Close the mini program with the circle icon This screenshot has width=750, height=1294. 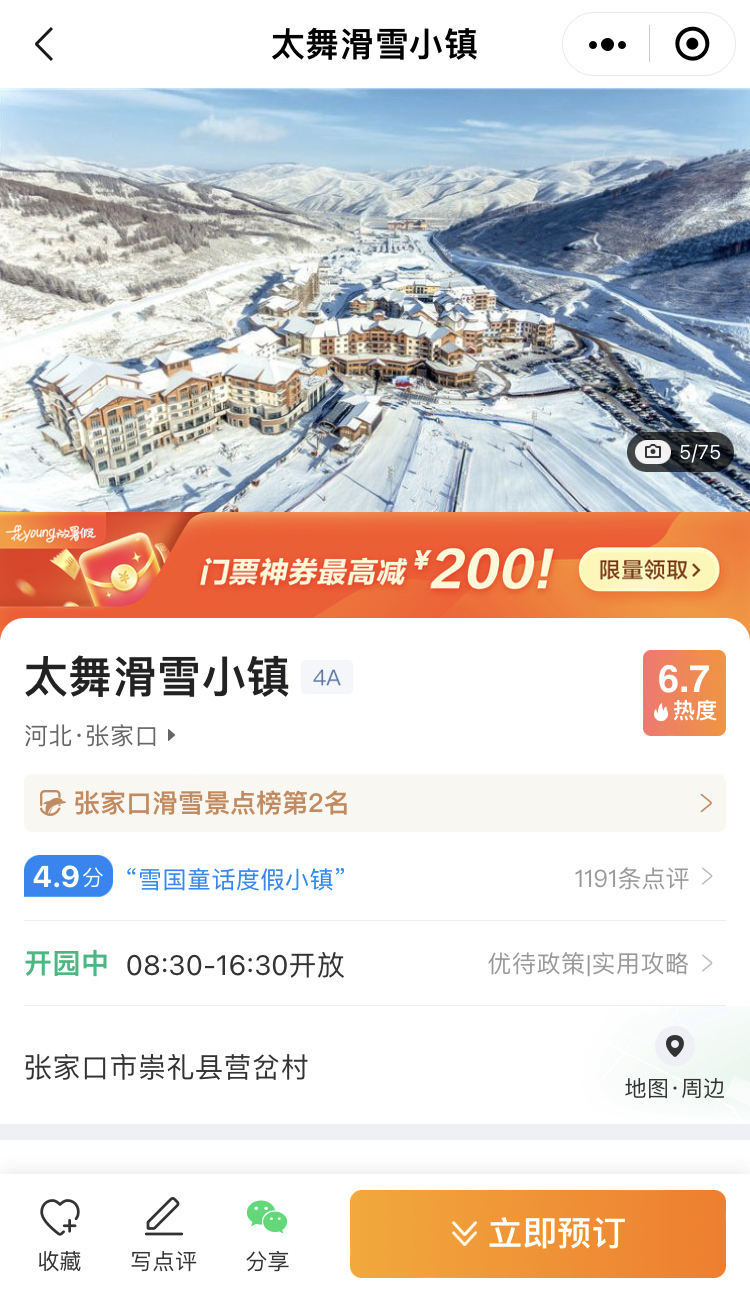692,45
